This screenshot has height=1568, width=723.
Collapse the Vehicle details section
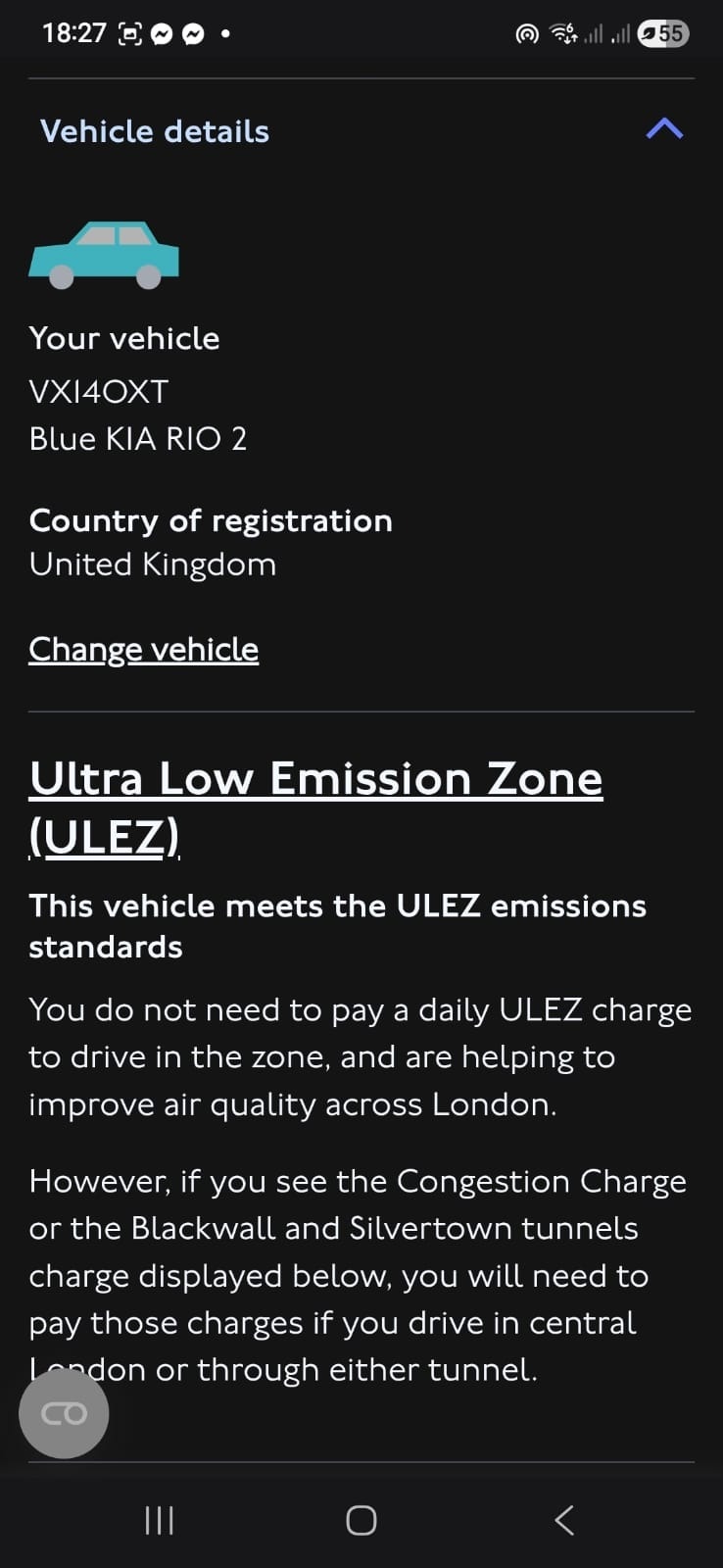click(x=664, y=129)
